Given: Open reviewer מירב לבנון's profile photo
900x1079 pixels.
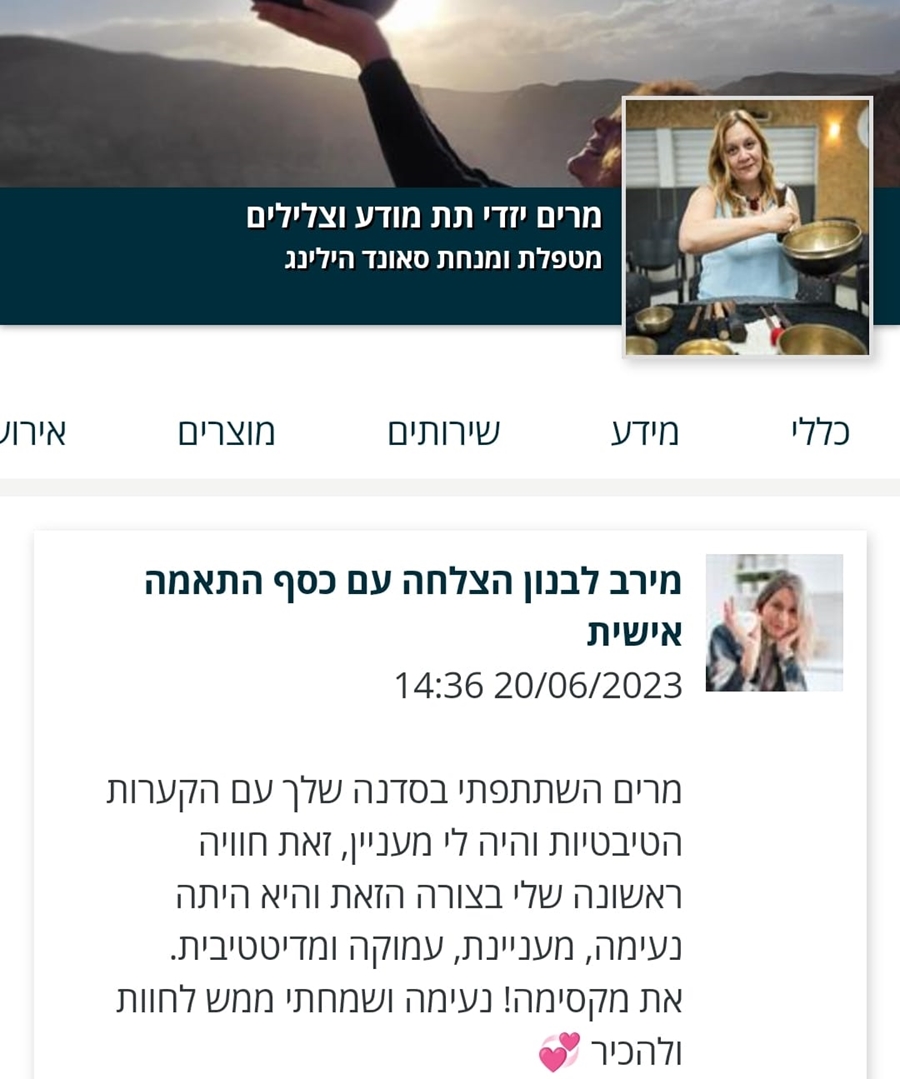Looking at the screenshot, I should tap(774, 623).
